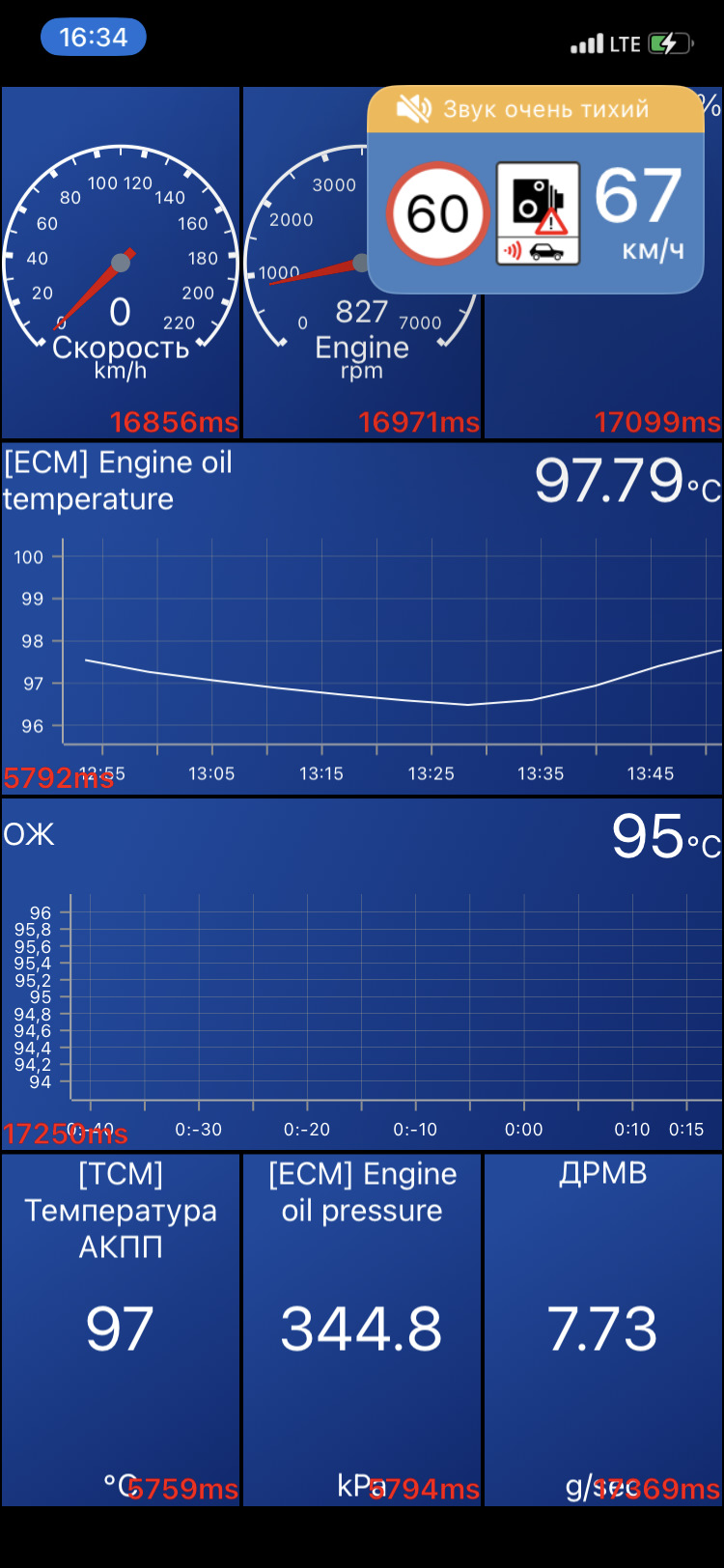Tap the blue 16:34 status pill
The image size is (724, 1568).
pos(93,38)
